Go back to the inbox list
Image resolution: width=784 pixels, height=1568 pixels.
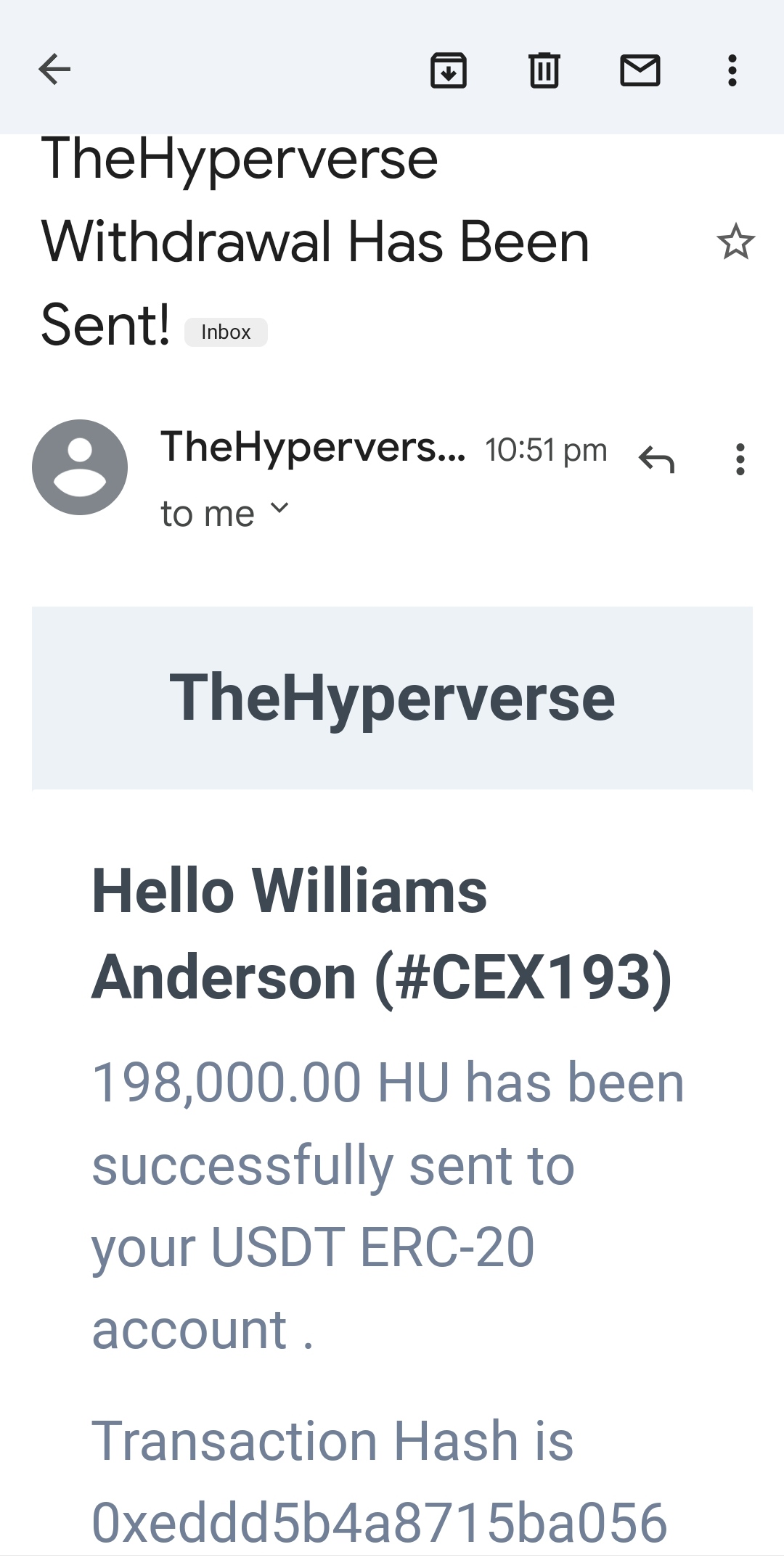pos(54,70)
